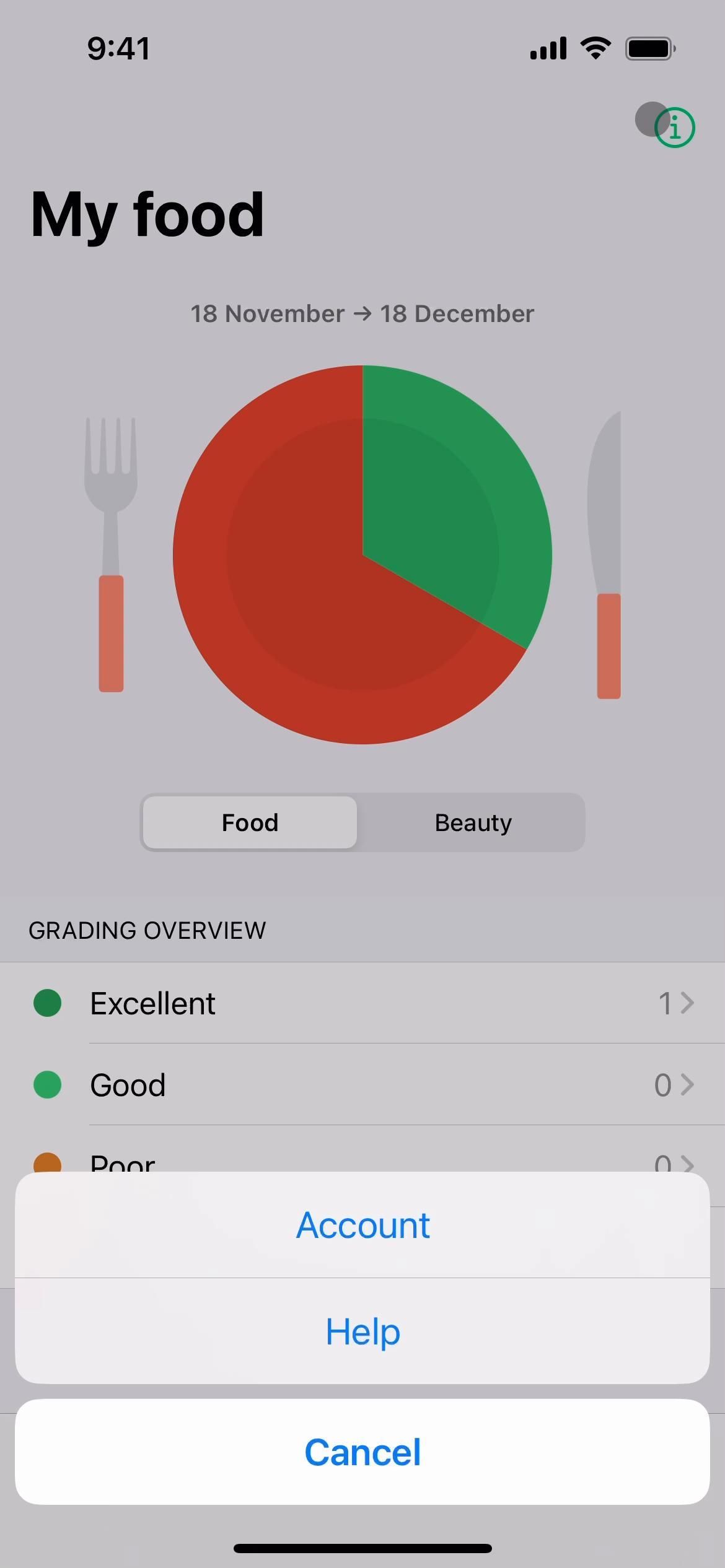Image resolution: width=725 pixels, height=1568 pixels.
Task: Select the Food segment
Action: point(250,822)
